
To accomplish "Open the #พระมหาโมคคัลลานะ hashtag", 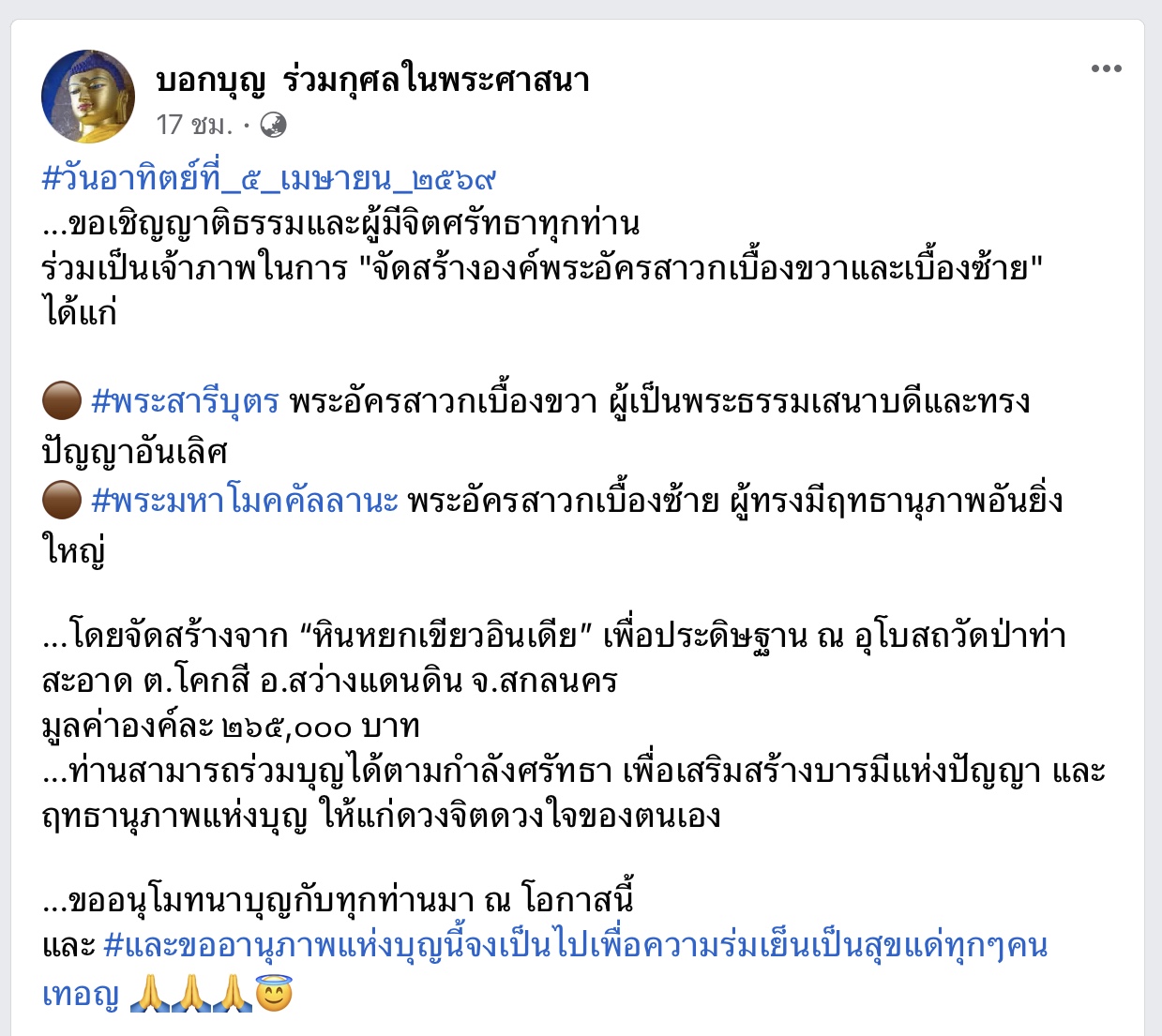I will 245,501.
